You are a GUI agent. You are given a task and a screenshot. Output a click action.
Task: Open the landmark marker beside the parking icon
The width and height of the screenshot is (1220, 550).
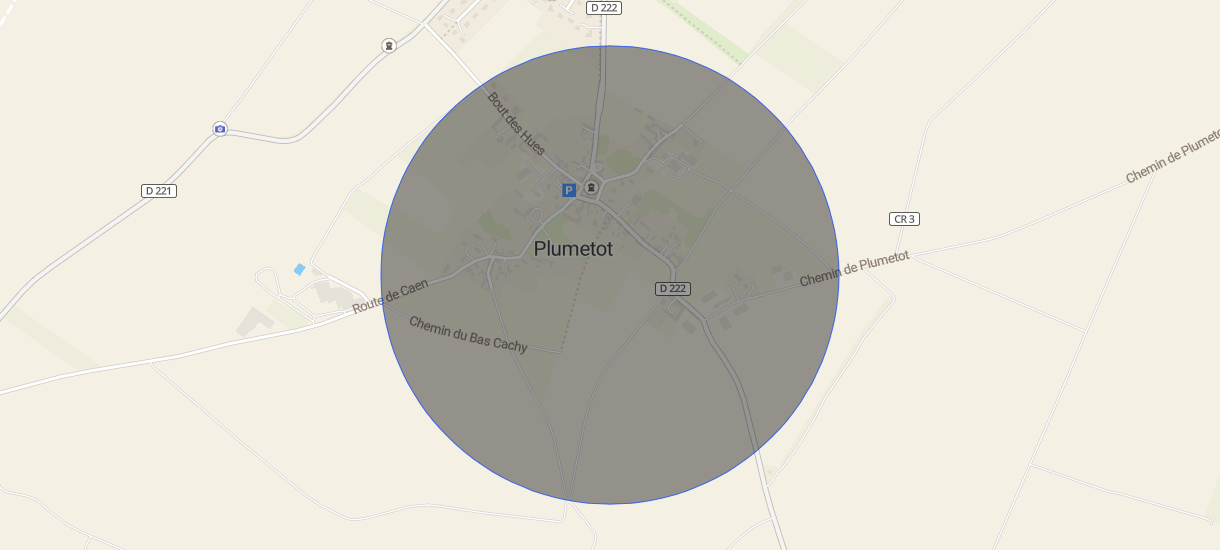(x=591, y=187)
